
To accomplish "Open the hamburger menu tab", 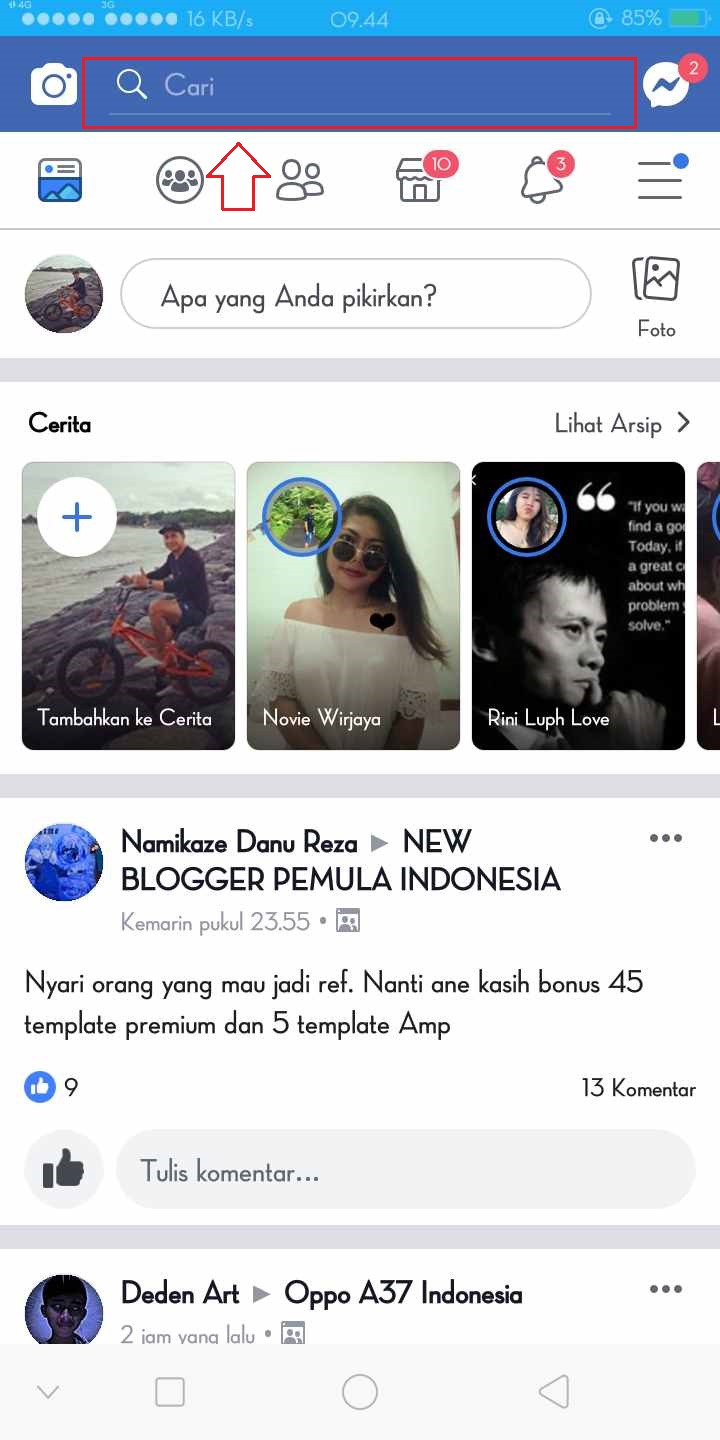I will coord(661,181).
